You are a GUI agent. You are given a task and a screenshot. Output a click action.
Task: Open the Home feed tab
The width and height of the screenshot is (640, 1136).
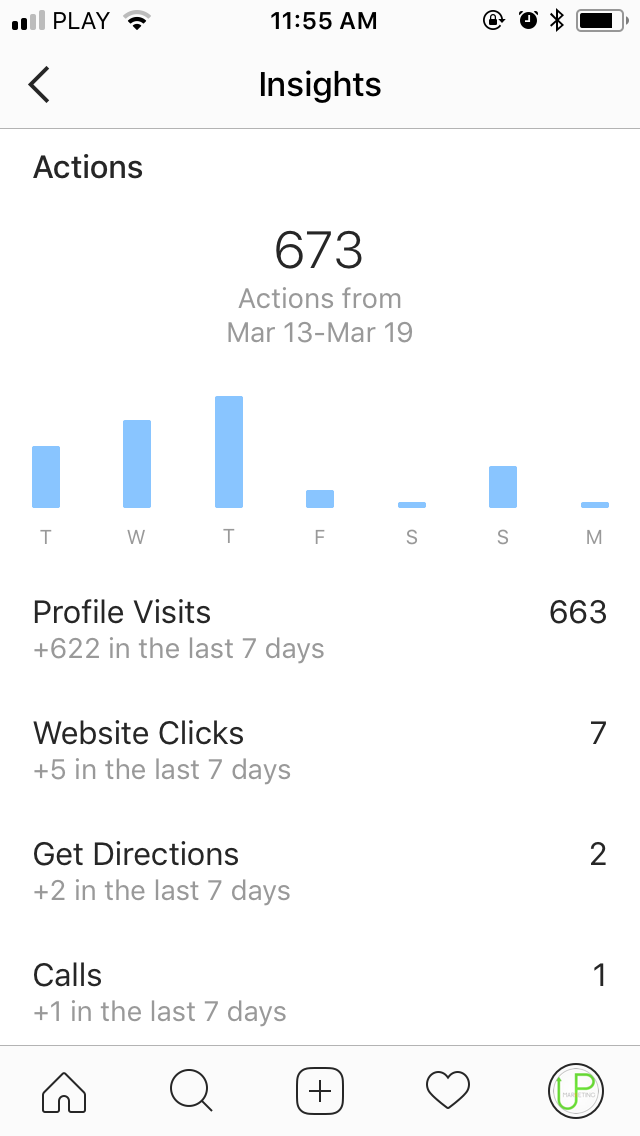click(x=65, y=1091)
